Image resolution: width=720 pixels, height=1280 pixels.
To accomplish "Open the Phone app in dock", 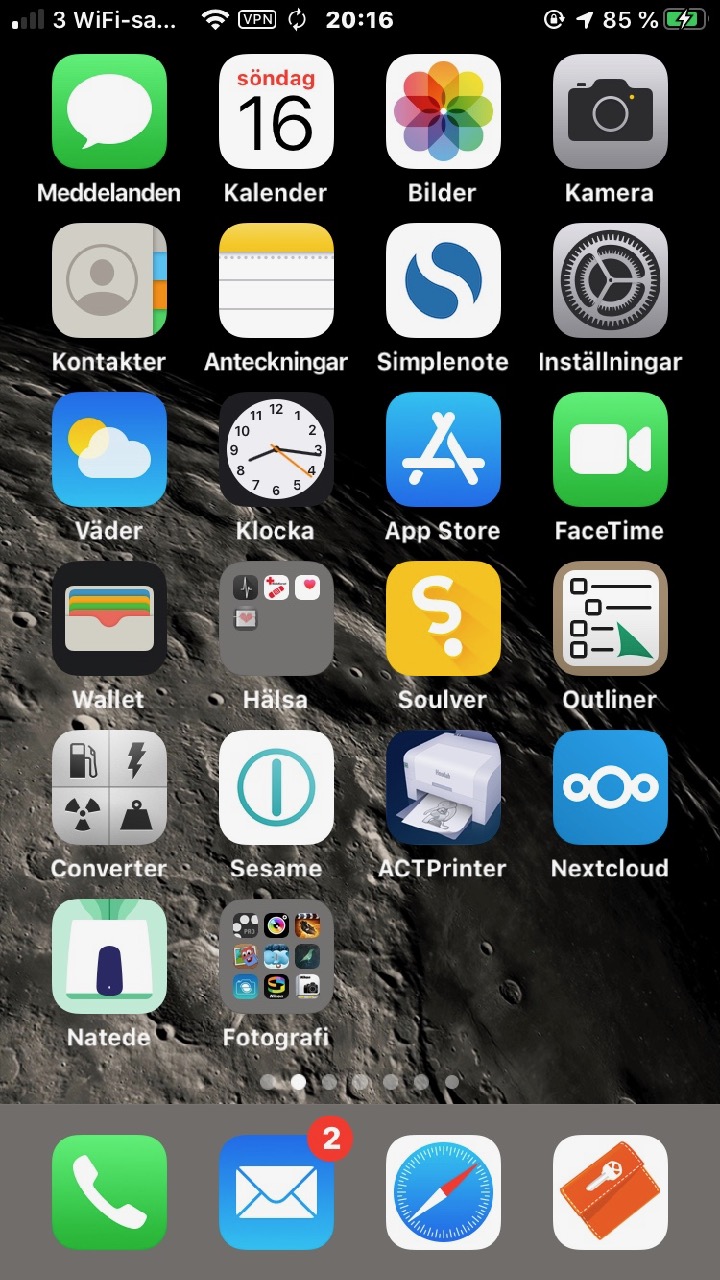I will pos(109,1192).
